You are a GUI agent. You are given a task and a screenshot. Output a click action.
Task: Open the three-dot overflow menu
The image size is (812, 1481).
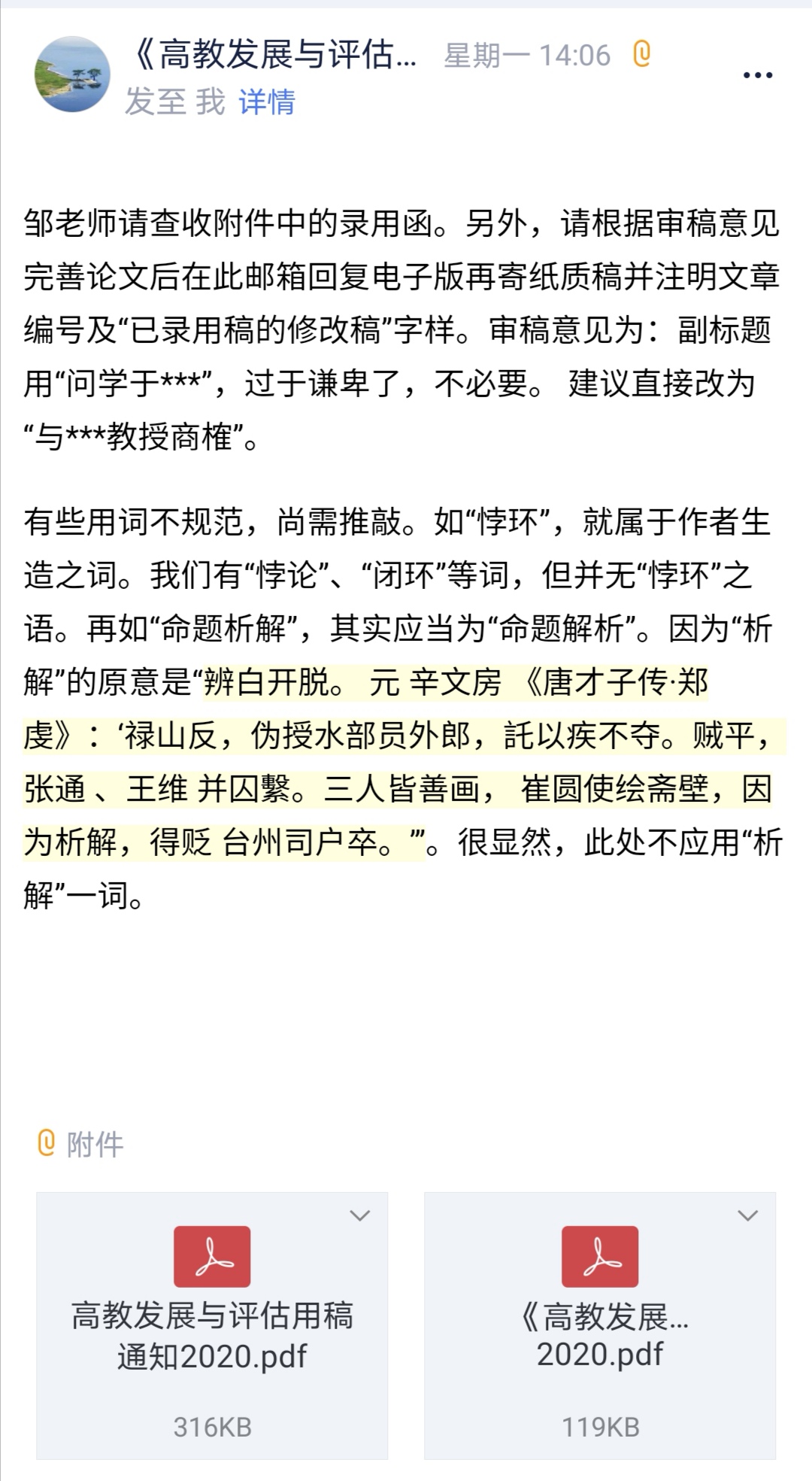click(757, 74)
